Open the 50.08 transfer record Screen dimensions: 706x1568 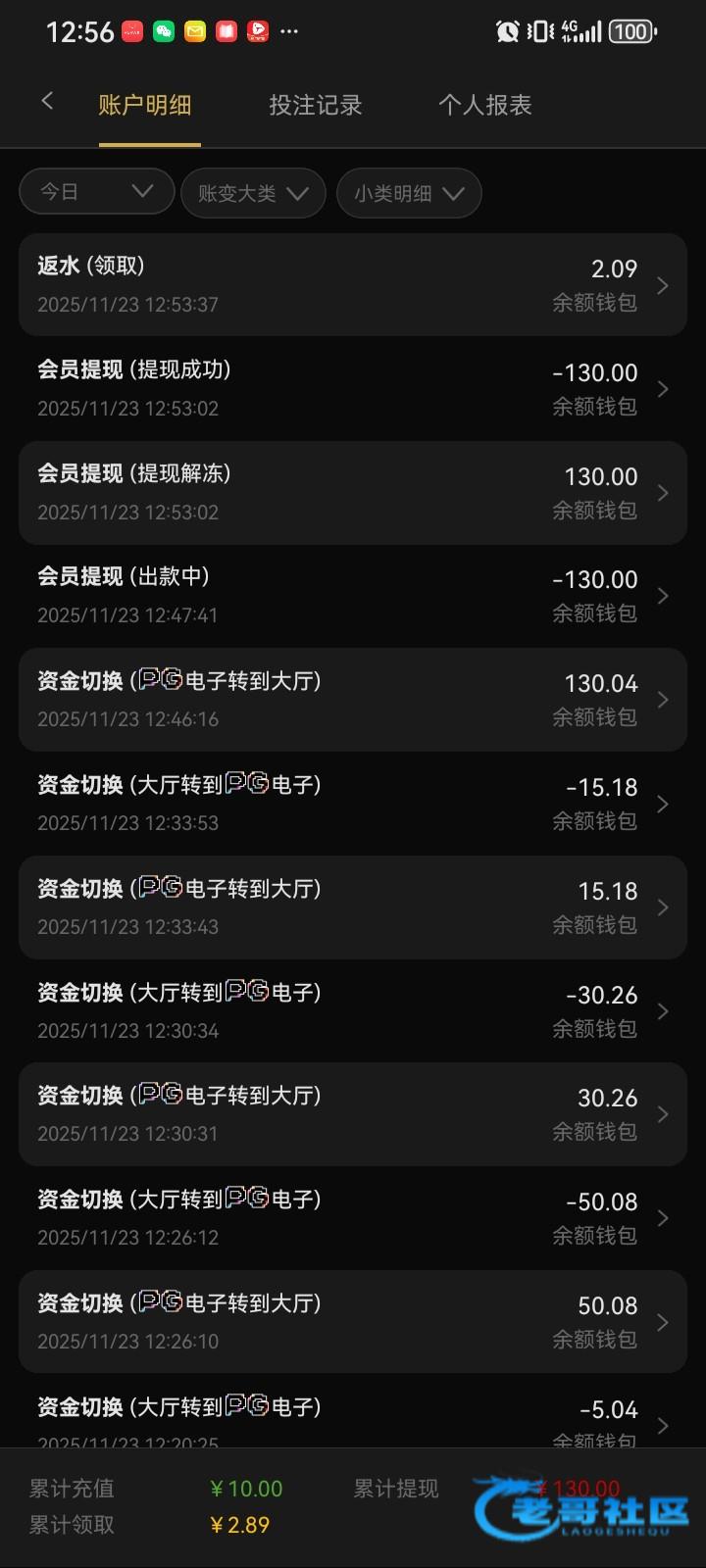click(353, 1322)
